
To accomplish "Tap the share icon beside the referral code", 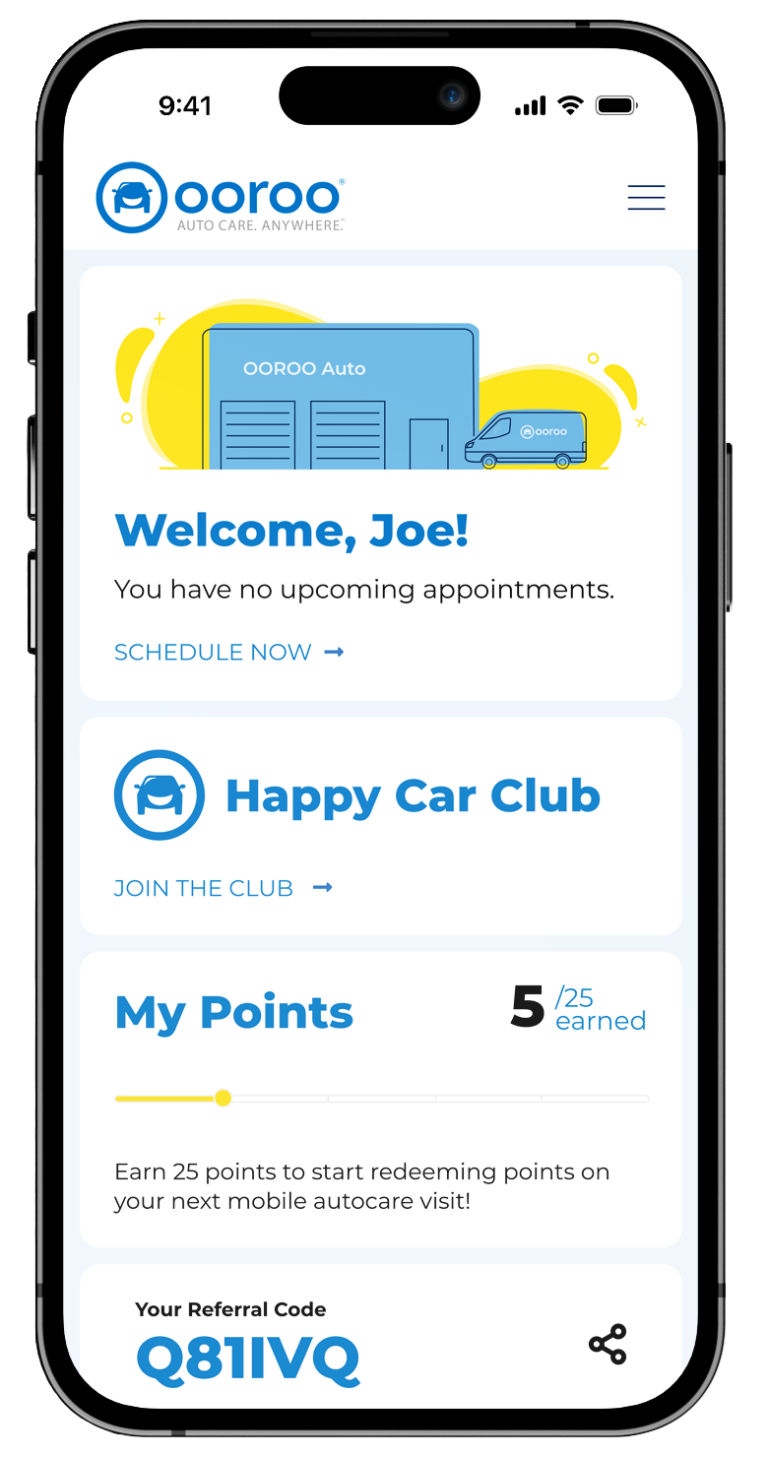I will click(609, 1344).
